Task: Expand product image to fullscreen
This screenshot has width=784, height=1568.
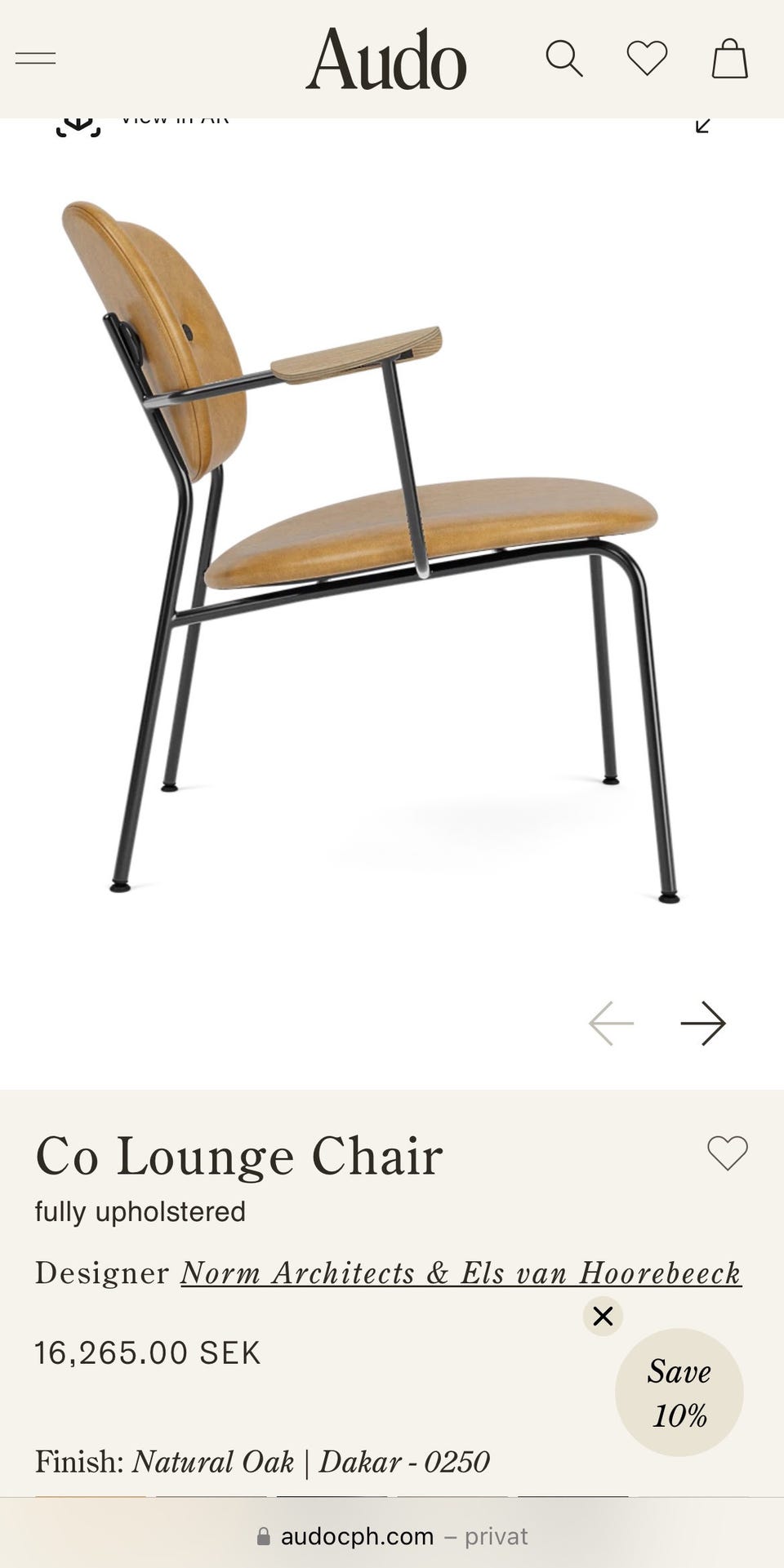Action: [702, 125]
